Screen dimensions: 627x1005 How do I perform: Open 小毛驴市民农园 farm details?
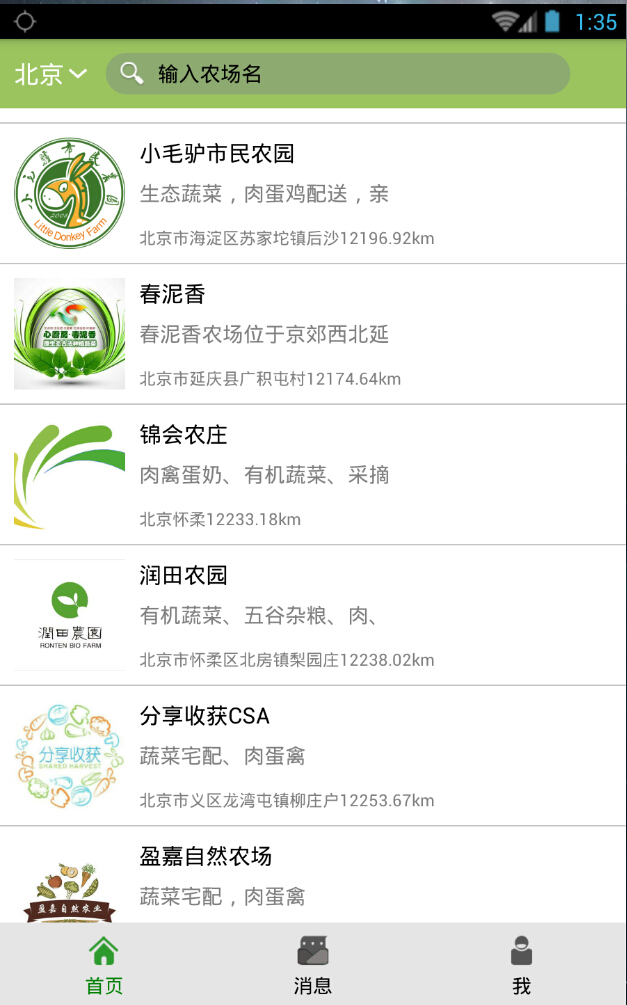tap(313, 194)
